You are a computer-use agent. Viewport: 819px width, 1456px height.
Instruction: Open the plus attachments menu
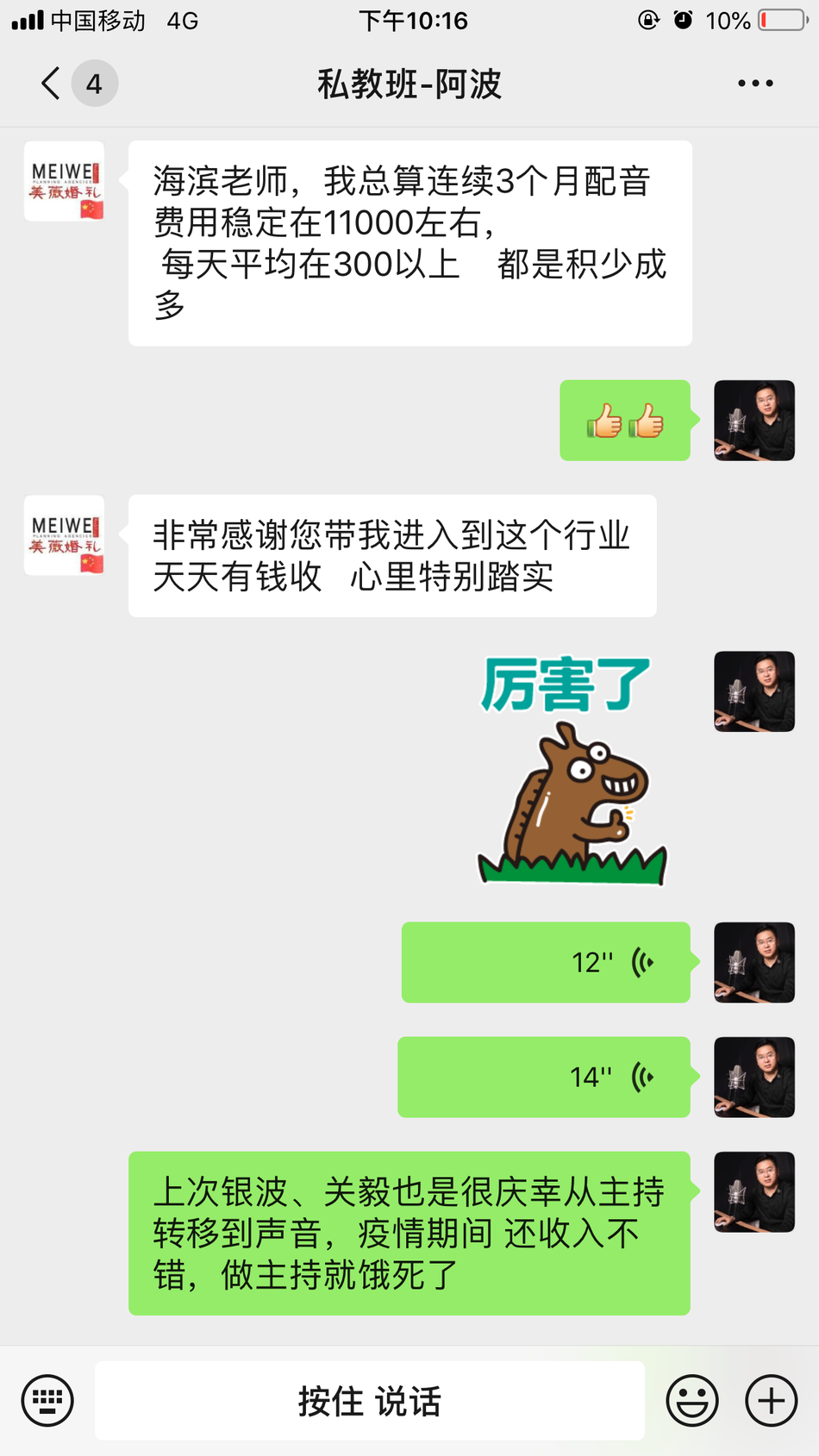(x=771, y=1400)
